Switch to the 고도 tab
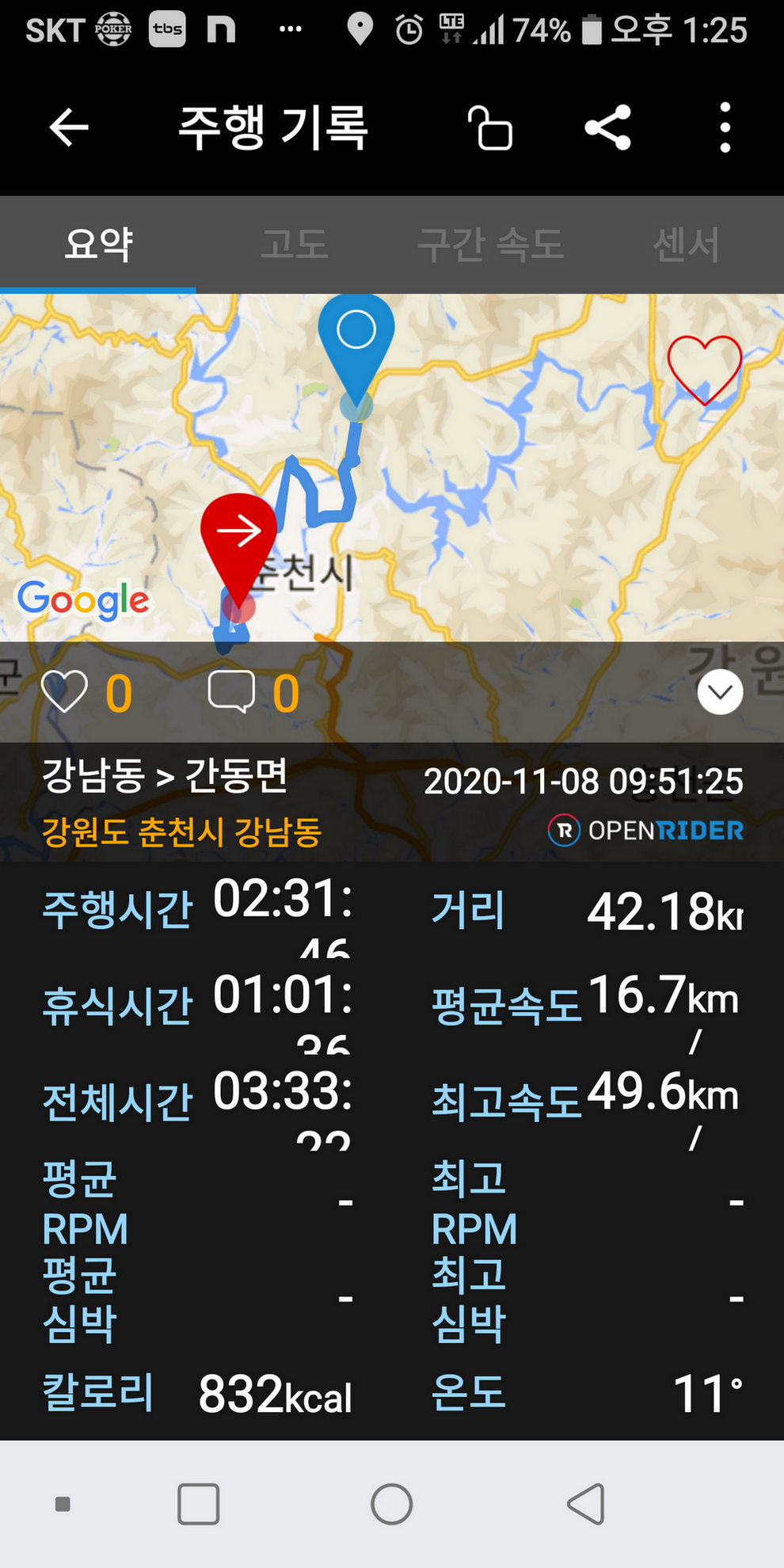 click(295, 244)
